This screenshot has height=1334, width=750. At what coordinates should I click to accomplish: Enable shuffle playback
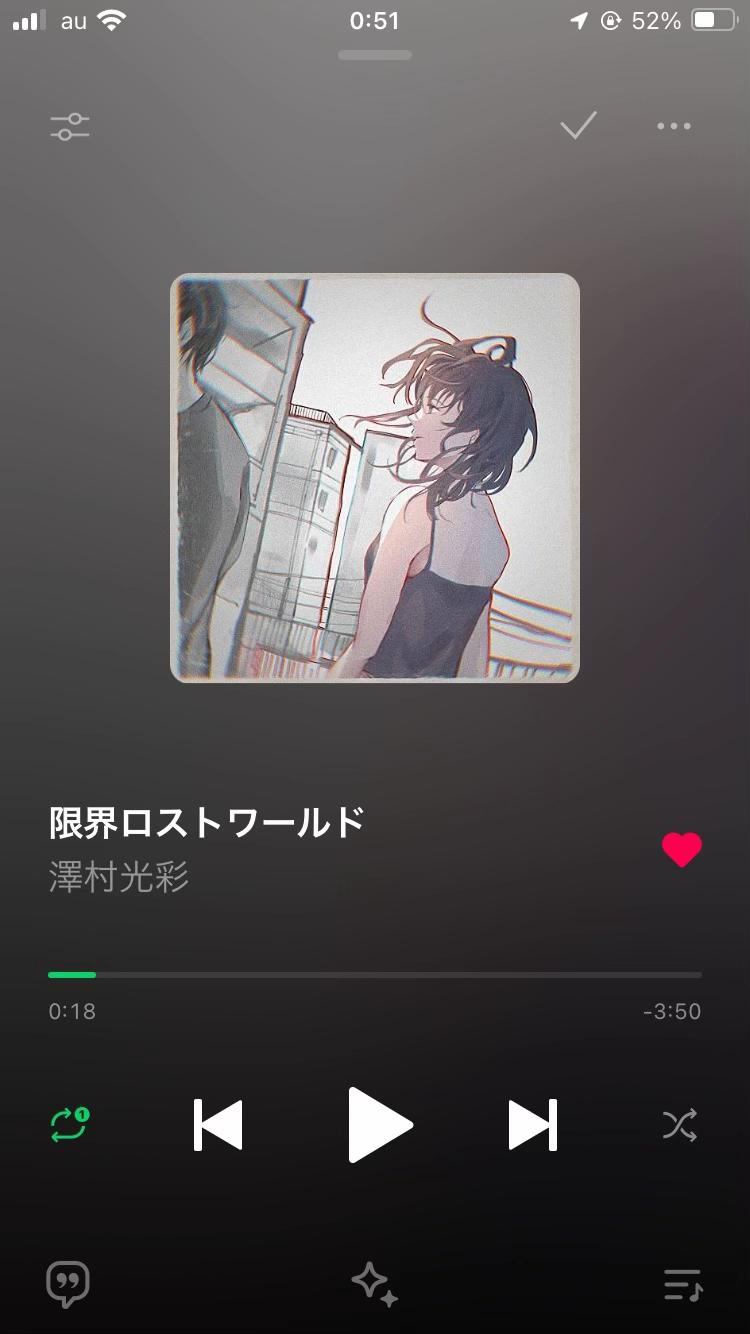click(680, 1126)
